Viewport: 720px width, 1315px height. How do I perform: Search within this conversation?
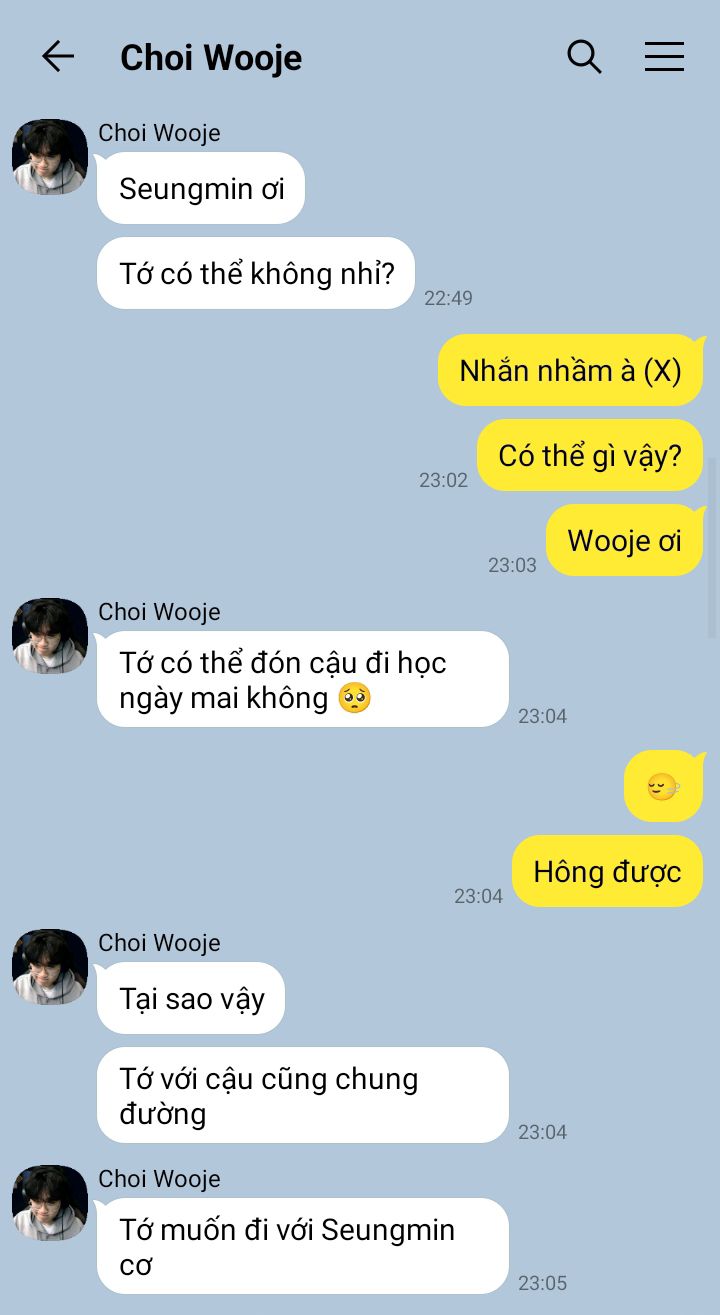584,57
